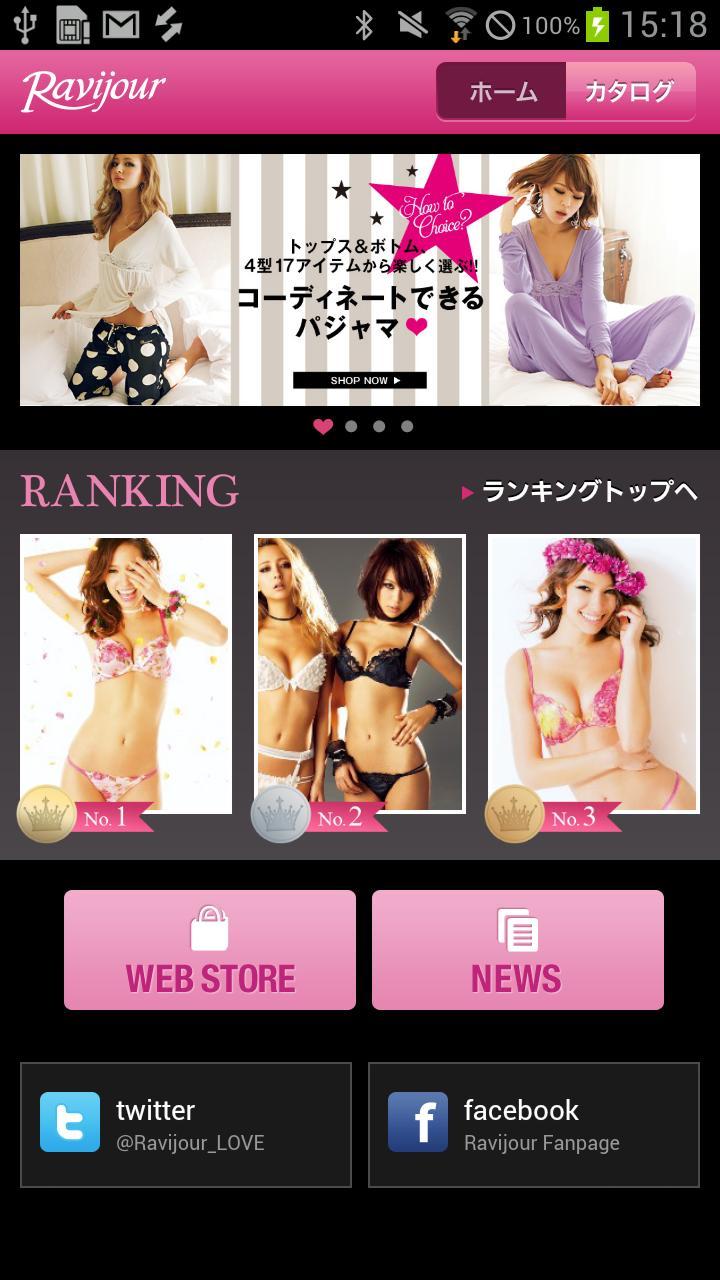Visit the @Ravijour_LOVE twitter page
This screenshot has width=720, height=1280.
coord(186,1125)
